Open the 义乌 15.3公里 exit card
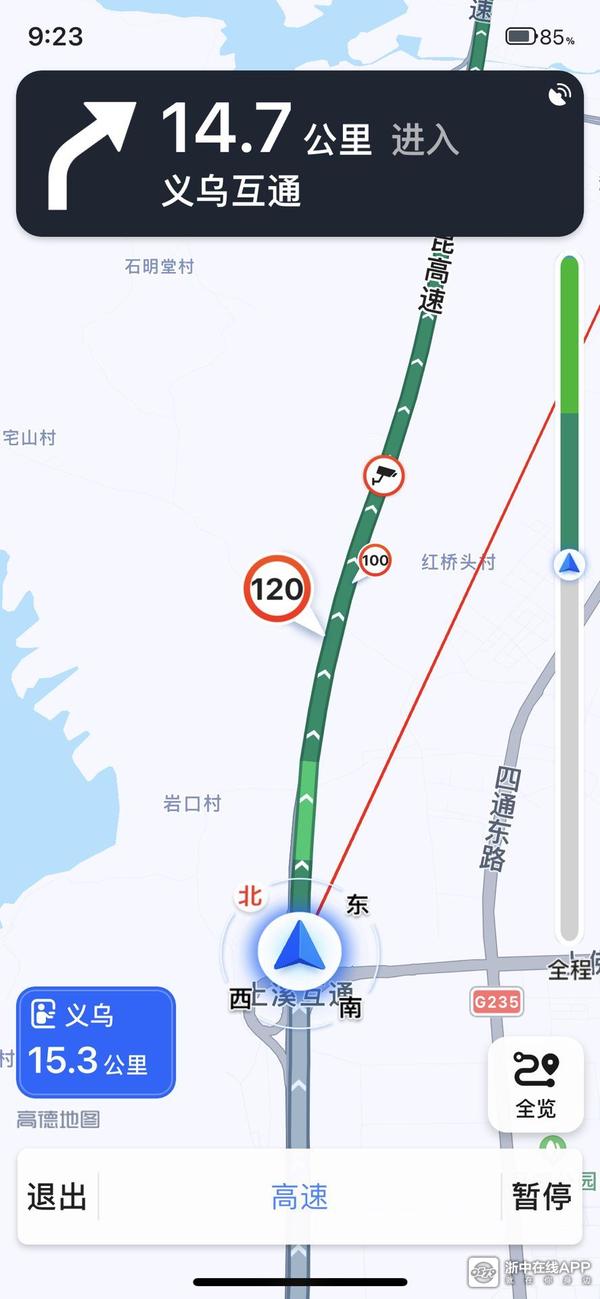This screenshot has width=600, height=1299. click(96, 1042)
